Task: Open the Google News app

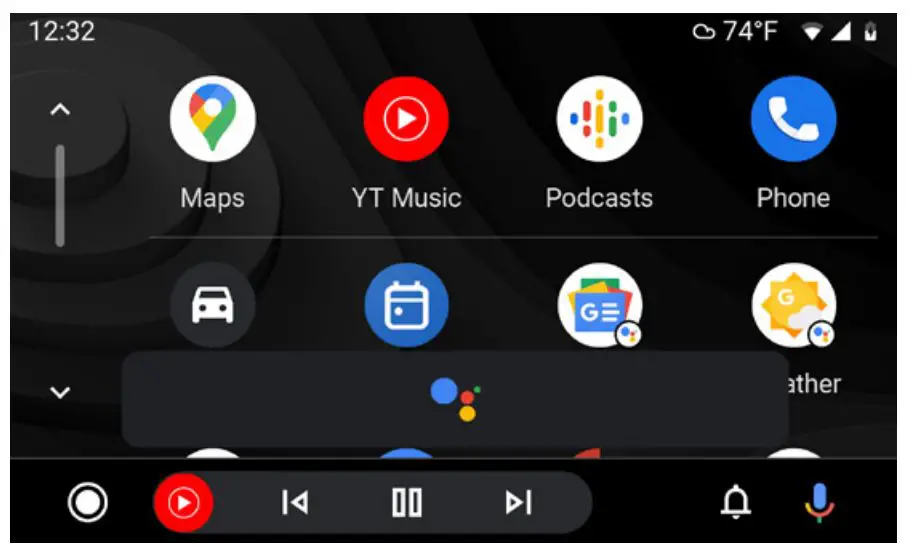Action: coord(599,305)
